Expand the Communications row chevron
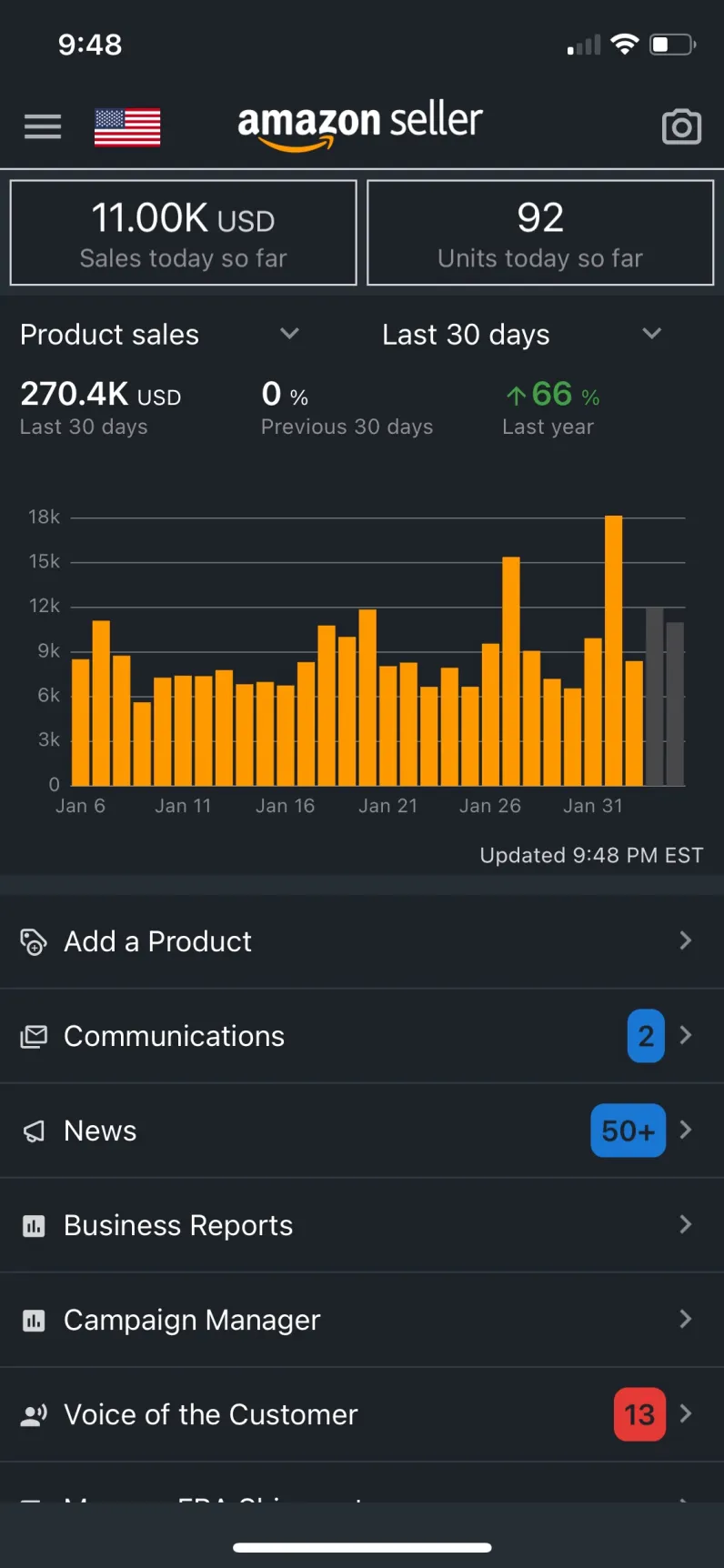This screenshot has width=724, height=1568. coord(685,1036)
